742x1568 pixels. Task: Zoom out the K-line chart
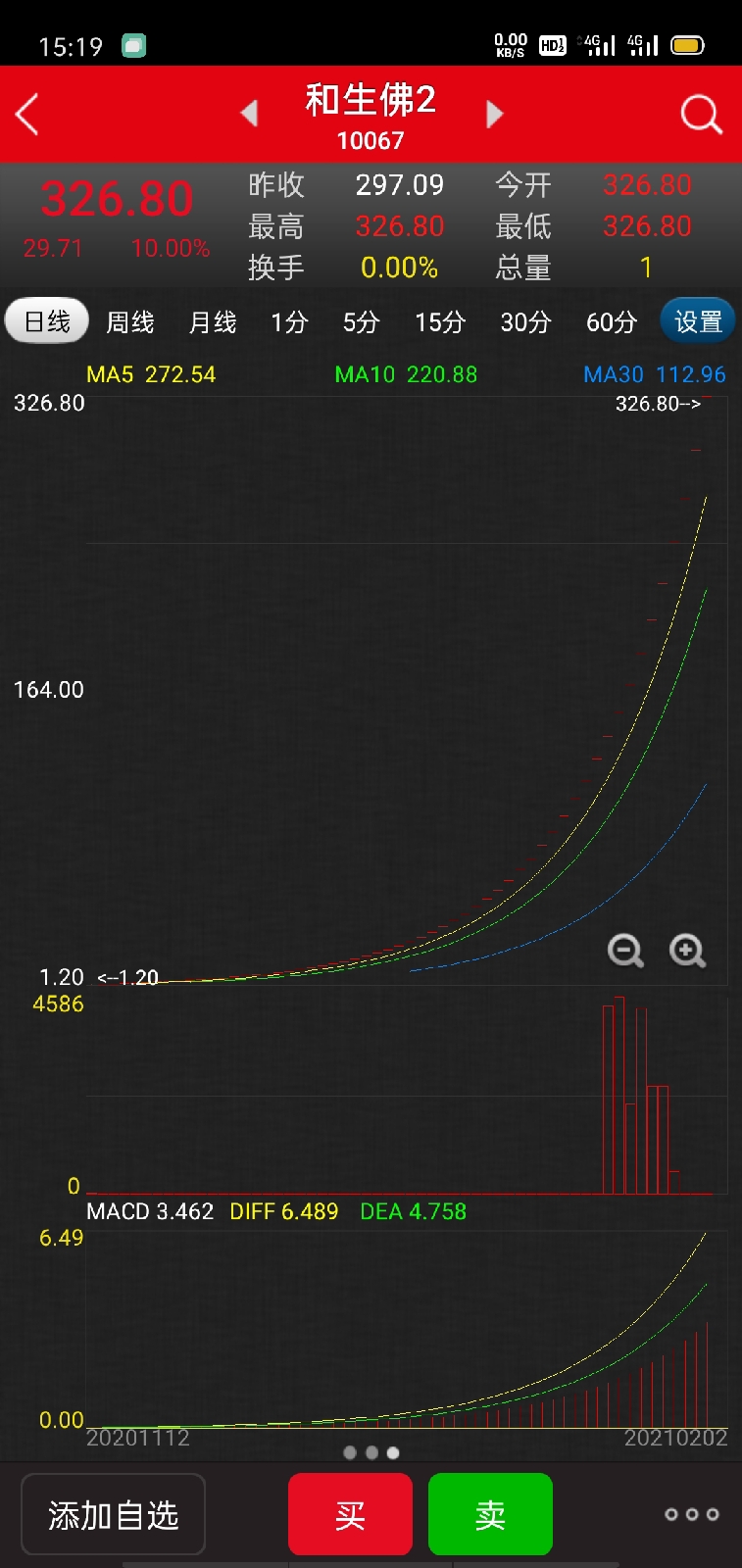point(625,951)
